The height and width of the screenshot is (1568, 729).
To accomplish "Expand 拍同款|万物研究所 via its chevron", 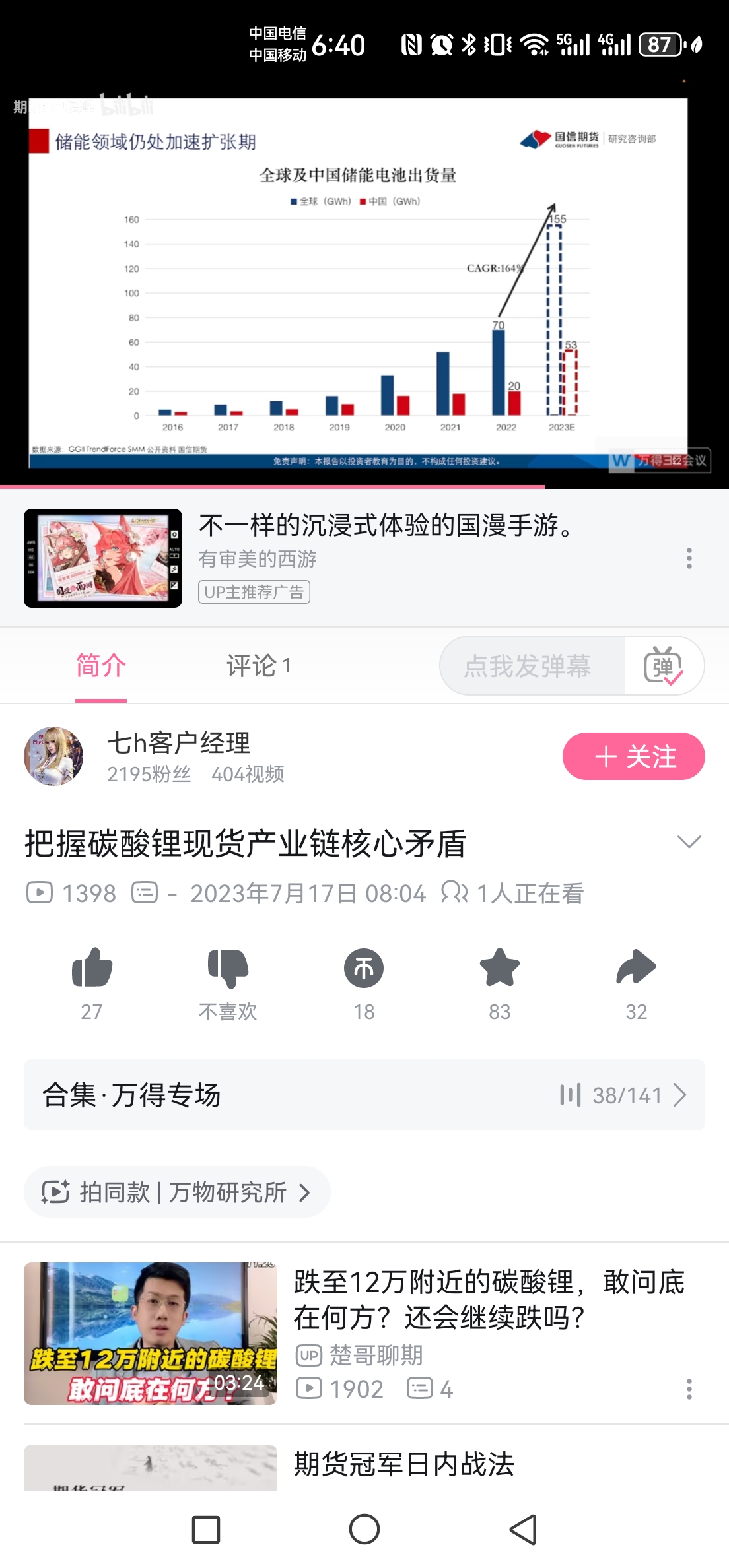I will [x=304, y=1192].
